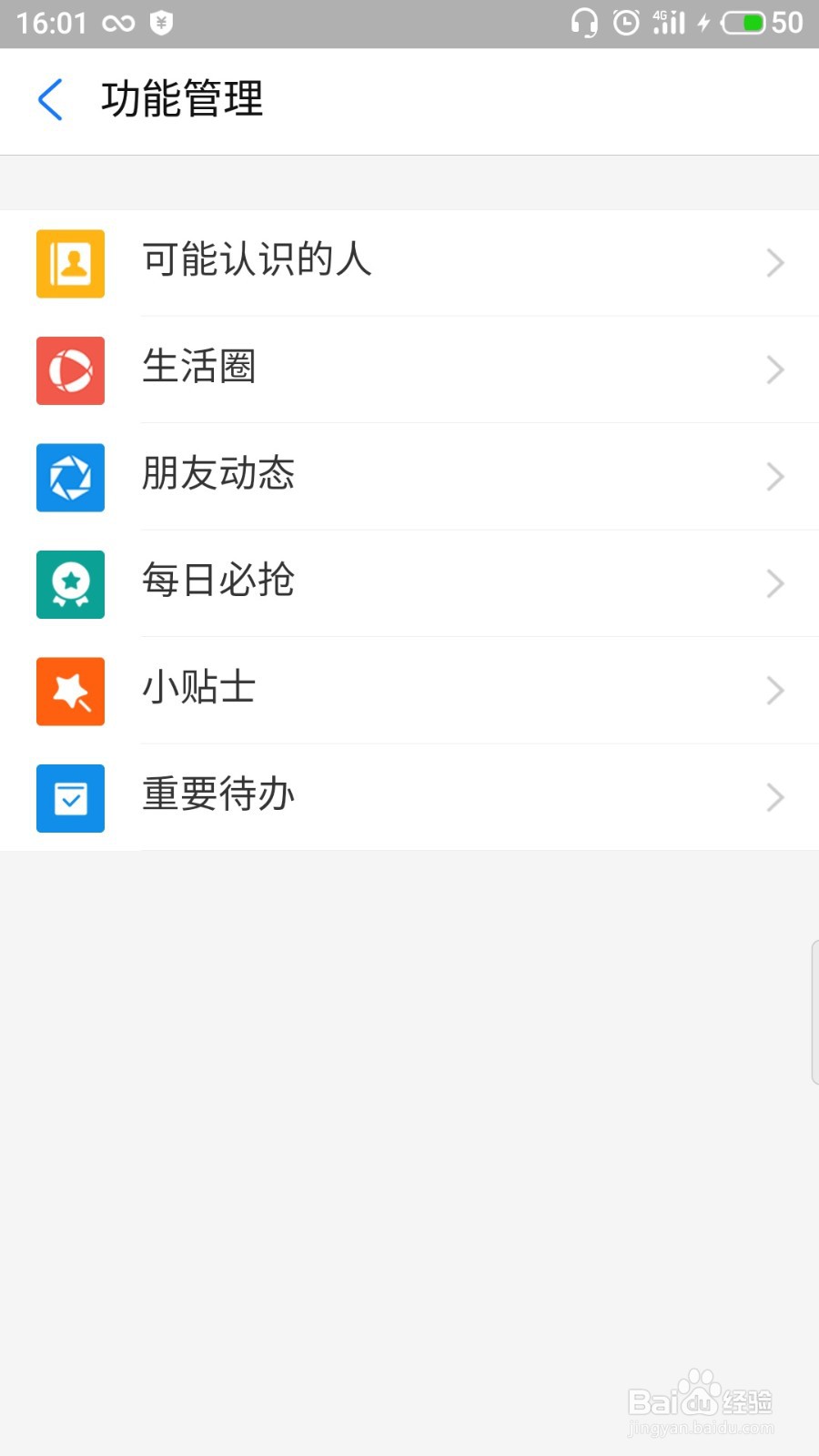
Task: Open the 小贴士 list entry
Action: [455, 691]
